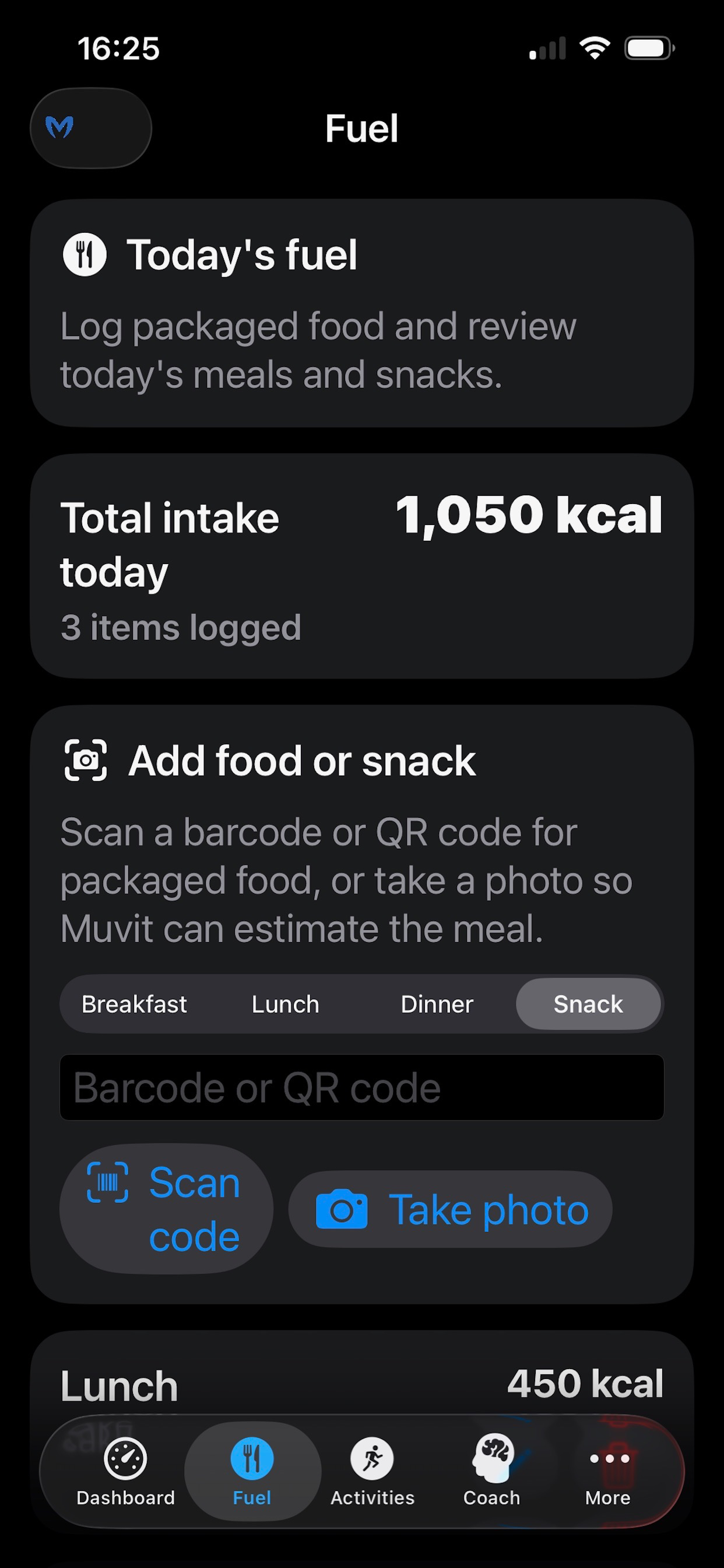Screen dimensions: 724x1568
Task: Tap Scan code to scan barcode
Action: tap(166, 1208)
